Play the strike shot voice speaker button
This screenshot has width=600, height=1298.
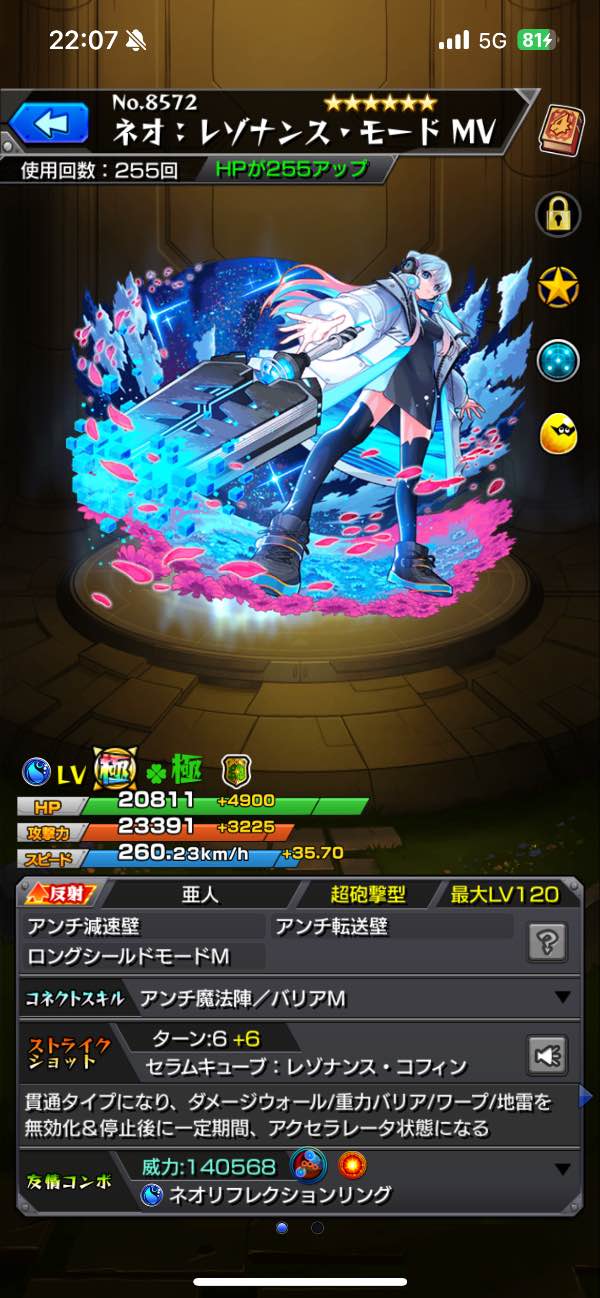click(547, 1054)
